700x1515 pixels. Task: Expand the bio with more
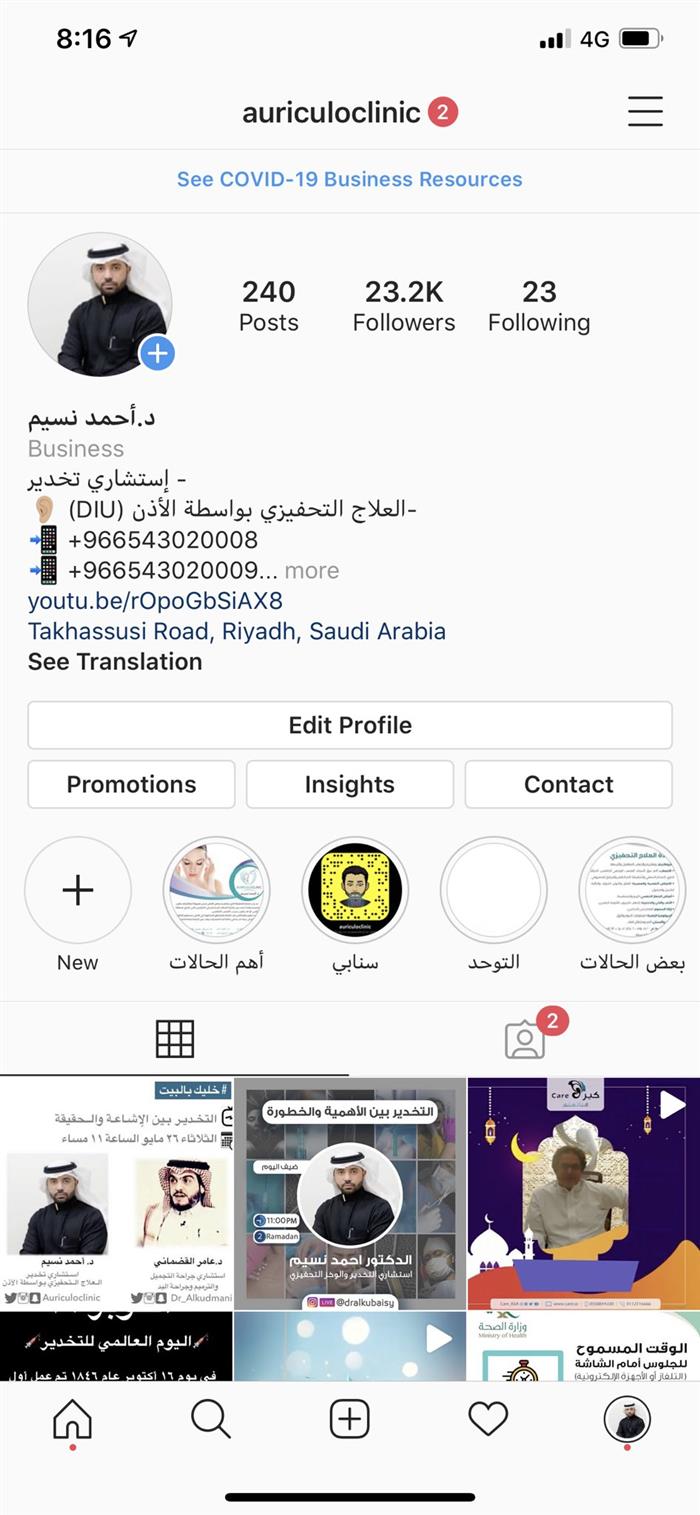point(312,571)
